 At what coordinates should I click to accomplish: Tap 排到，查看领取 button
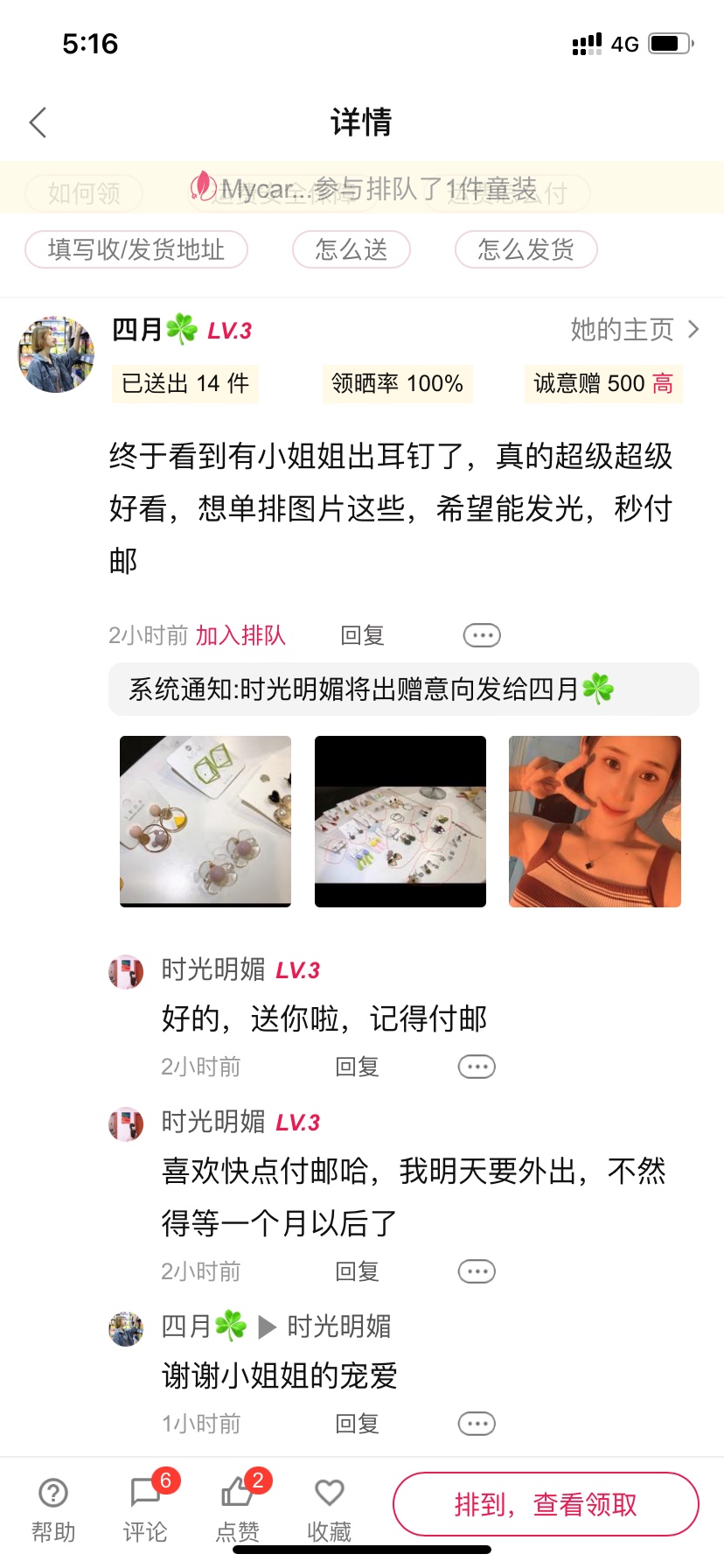546,1504
